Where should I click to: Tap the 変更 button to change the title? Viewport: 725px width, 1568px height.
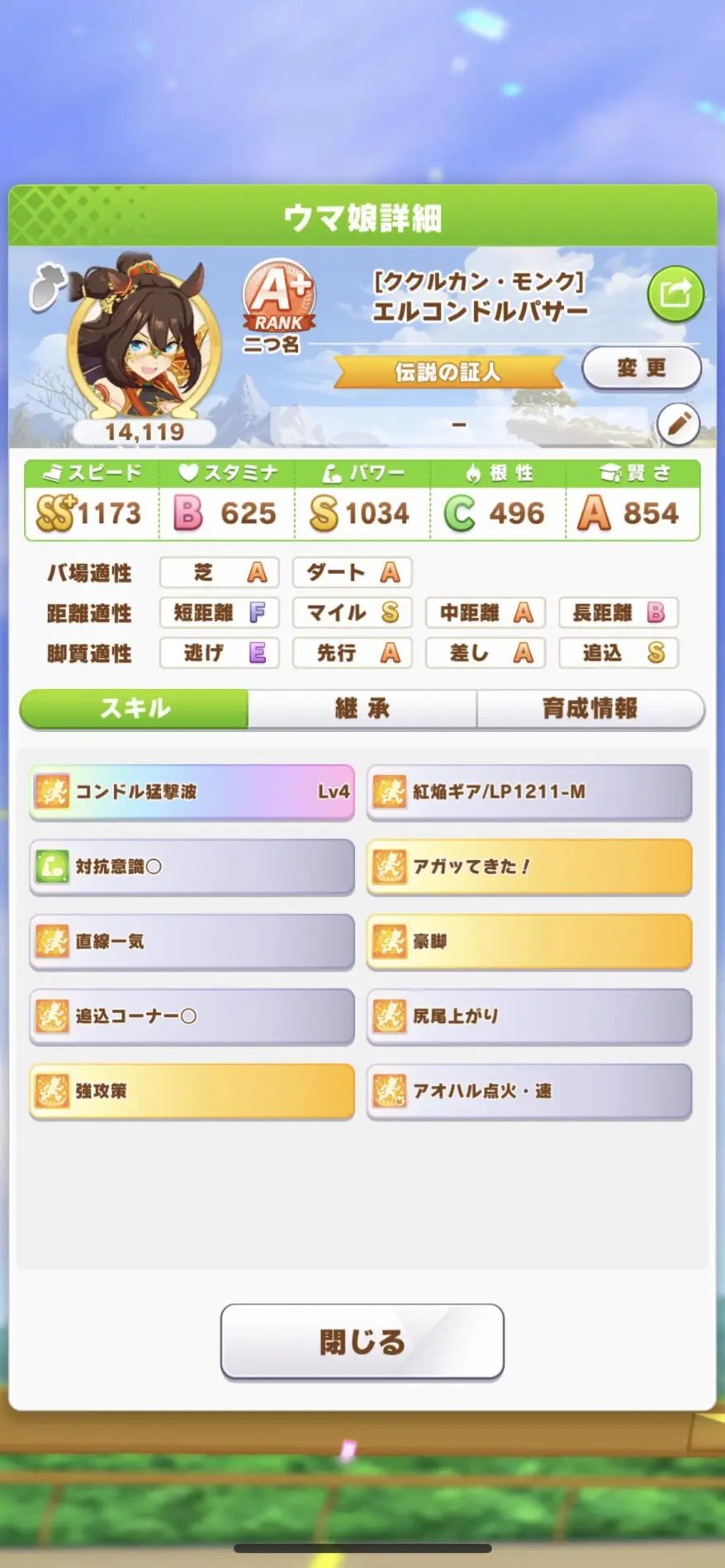coord(641,368)
